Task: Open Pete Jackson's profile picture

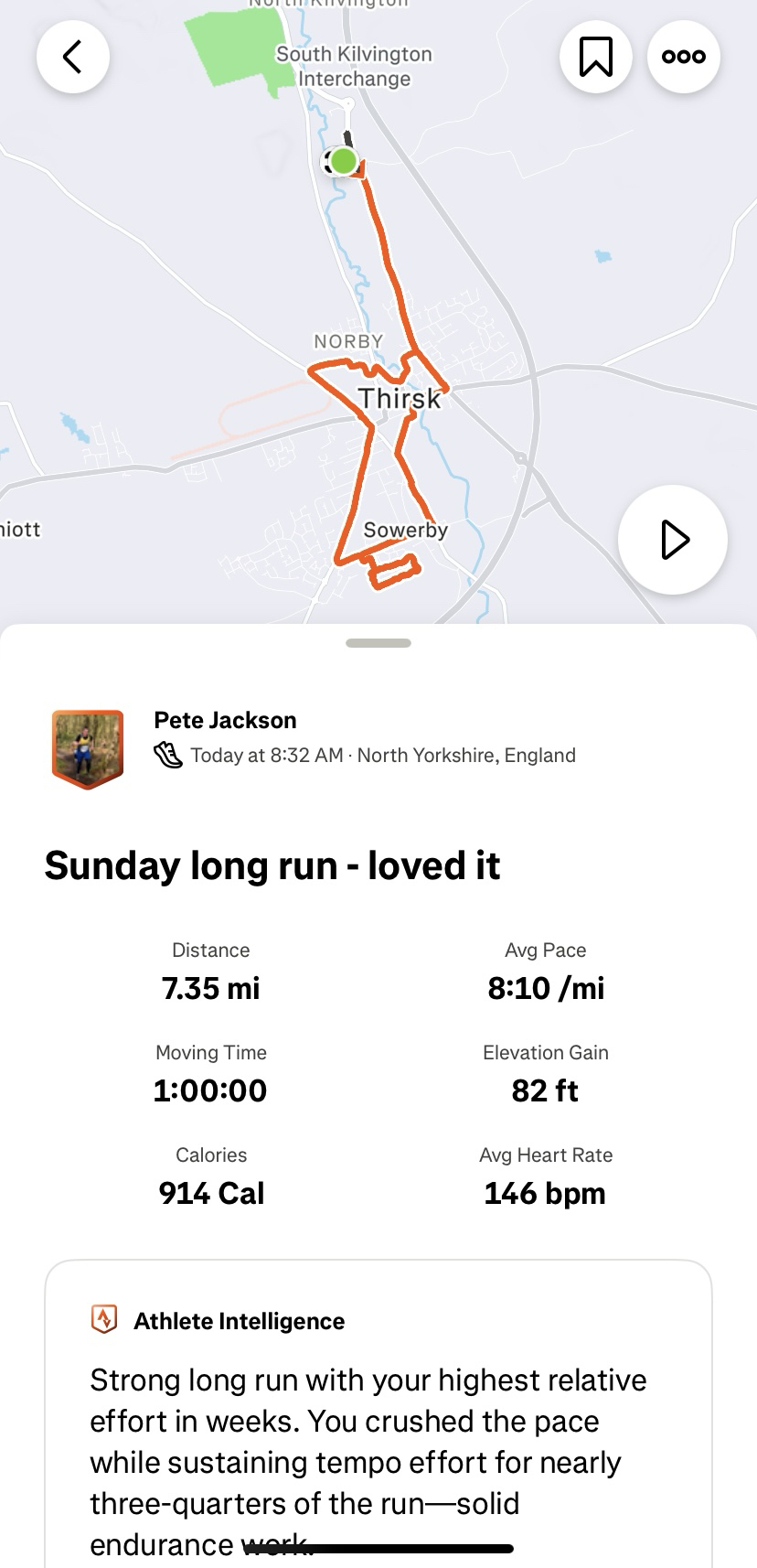Action: tap(88, 748)
